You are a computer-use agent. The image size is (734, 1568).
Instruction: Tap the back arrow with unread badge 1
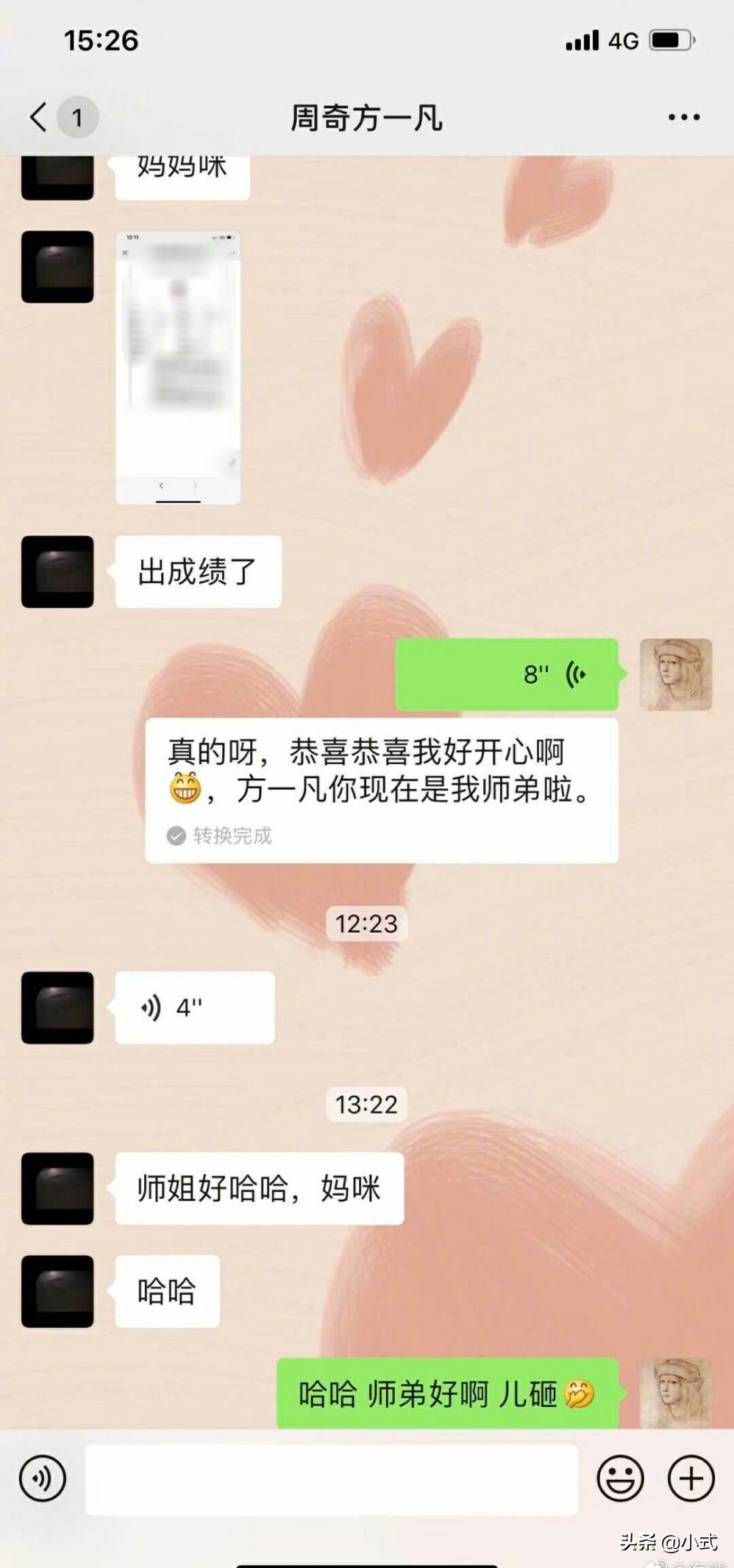pos(42,117)
